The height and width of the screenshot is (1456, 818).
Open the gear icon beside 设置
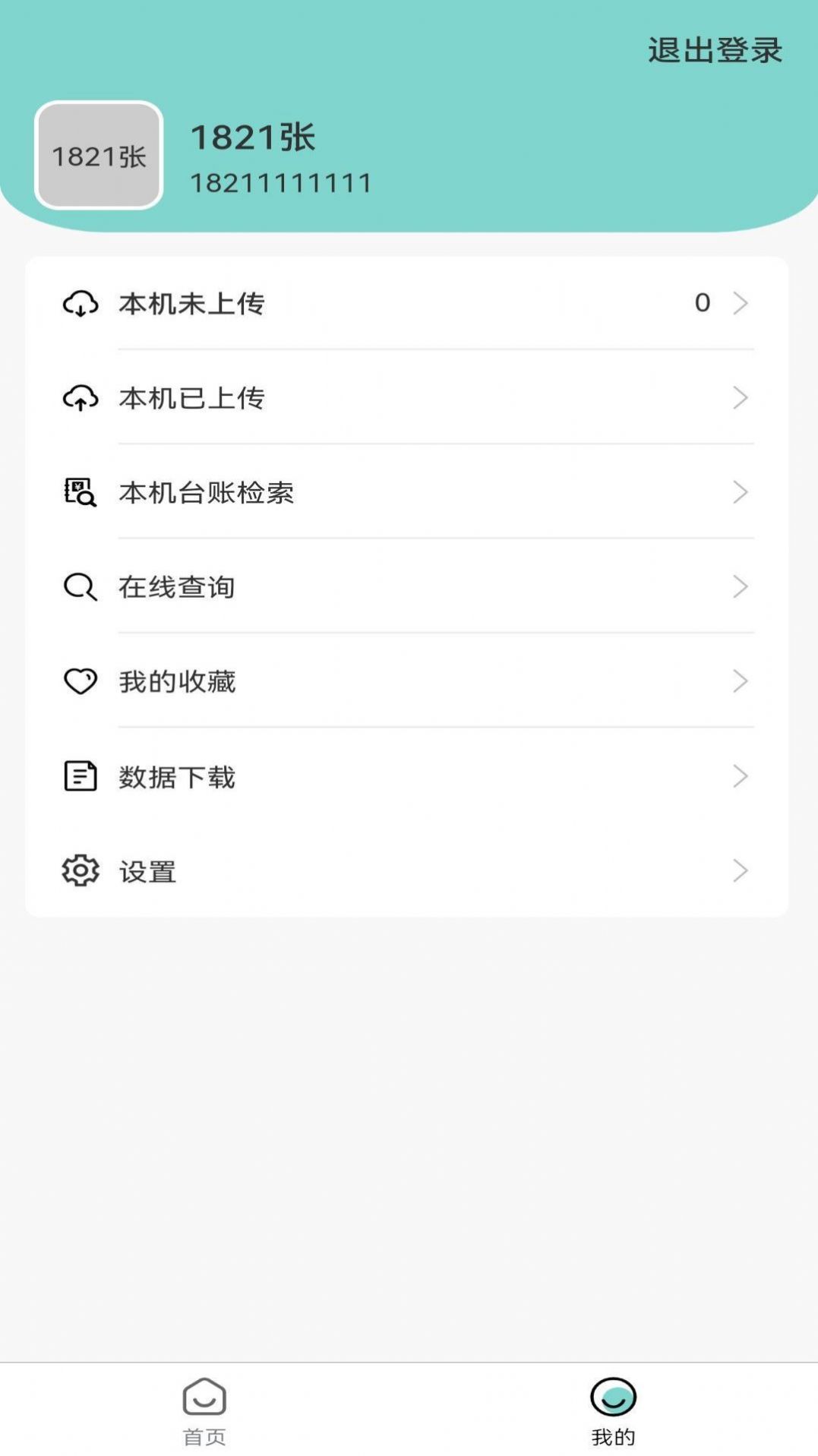[x=81, y=871]
